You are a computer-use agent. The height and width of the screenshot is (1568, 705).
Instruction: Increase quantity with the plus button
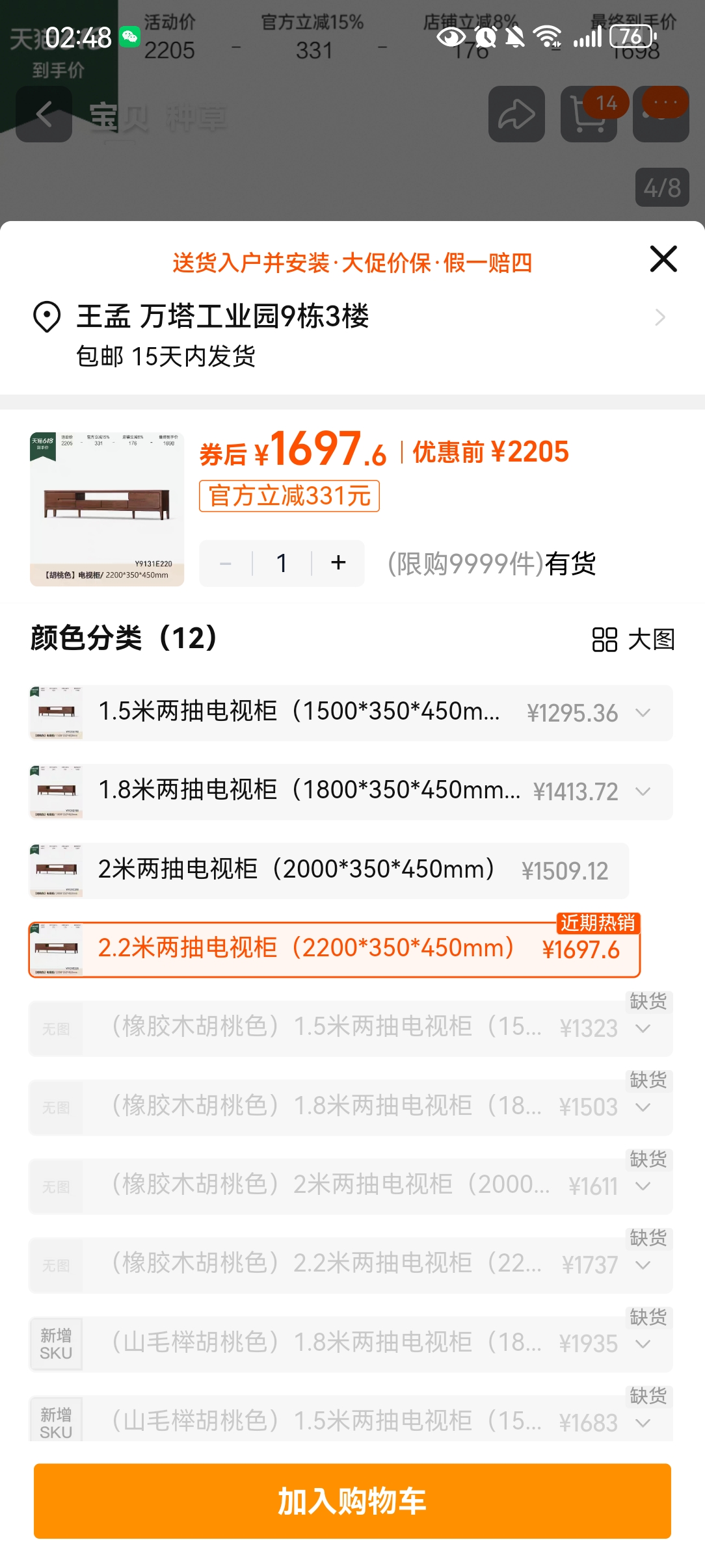338,562
